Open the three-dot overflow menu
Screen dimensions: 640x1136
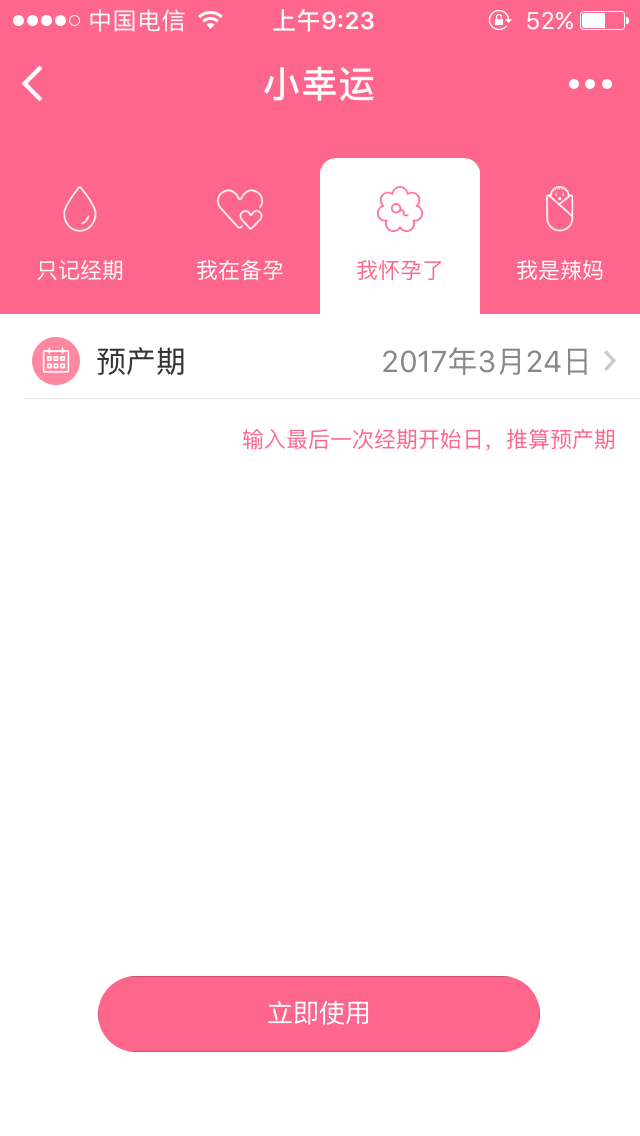coord(590,84)
